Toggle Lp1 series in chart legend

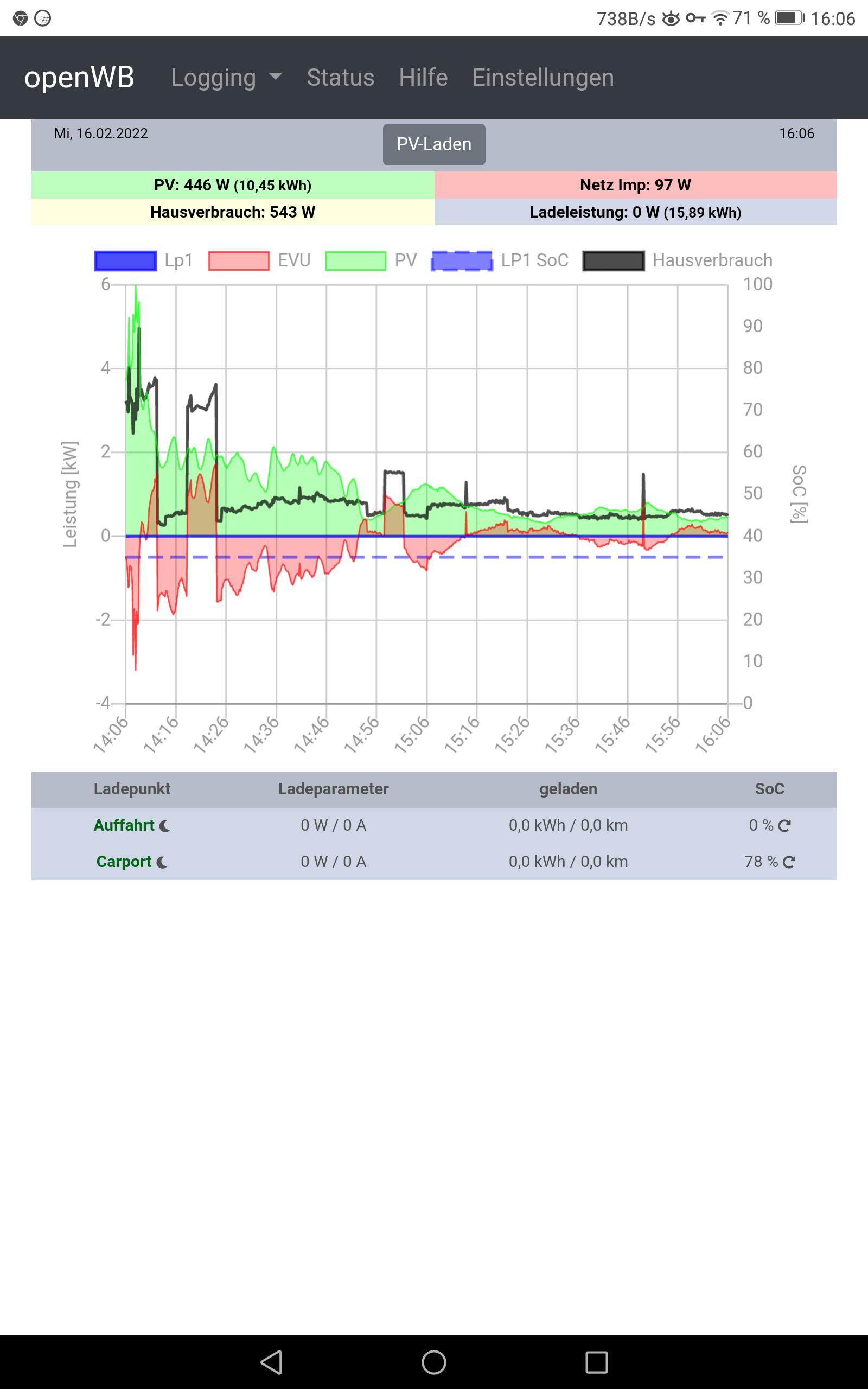pyautogui.click(x=144, y=260)
